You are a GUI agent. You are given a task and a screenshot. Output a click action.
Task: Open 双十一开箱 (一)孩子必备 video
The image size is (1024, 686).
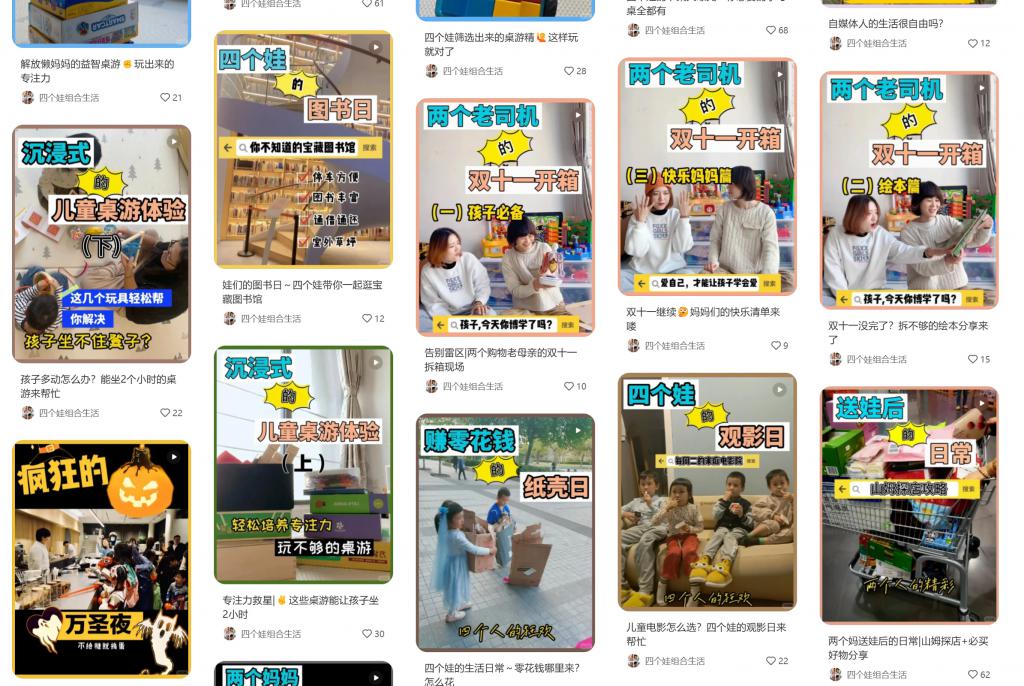pyautogui.click(x=505, y=217)
